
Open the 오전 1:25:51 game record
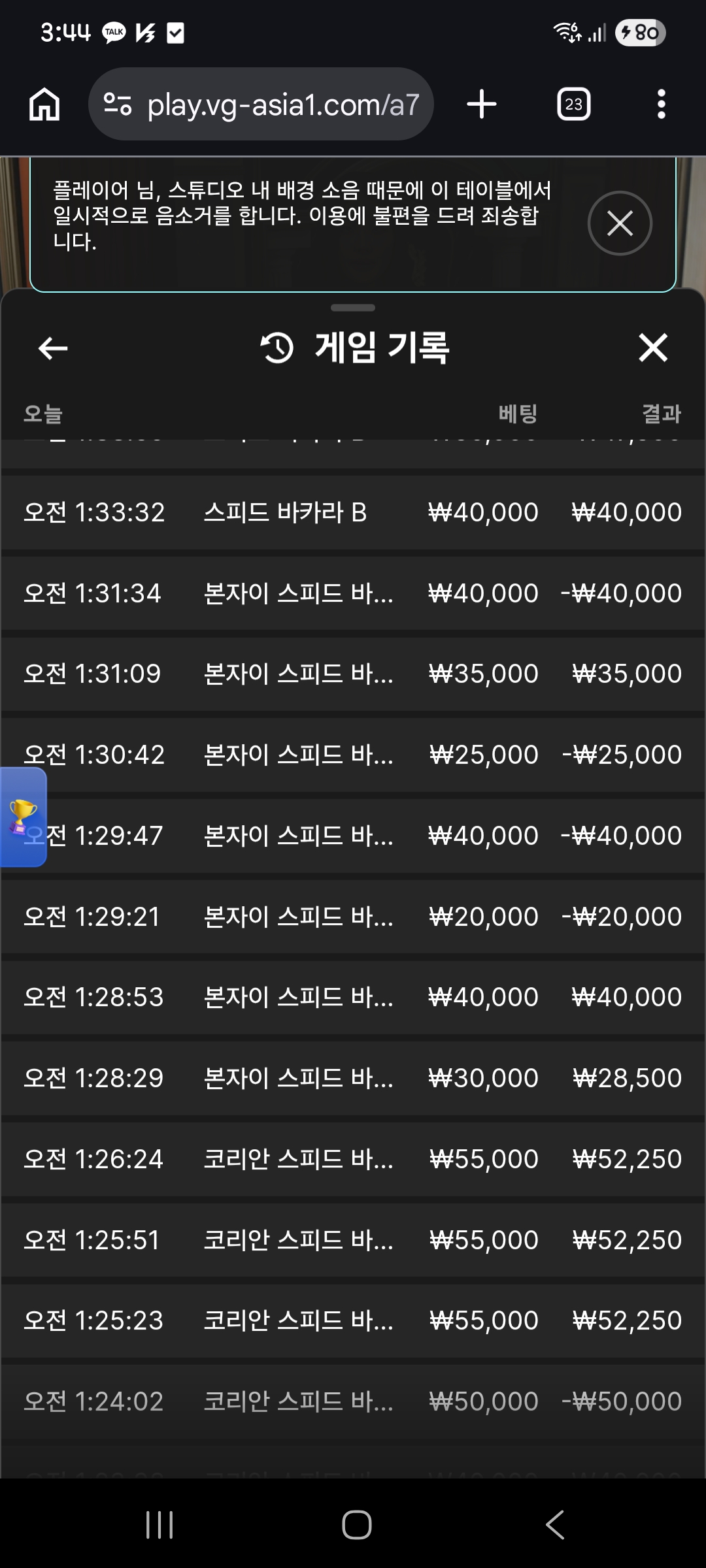tap(353, 1240)
